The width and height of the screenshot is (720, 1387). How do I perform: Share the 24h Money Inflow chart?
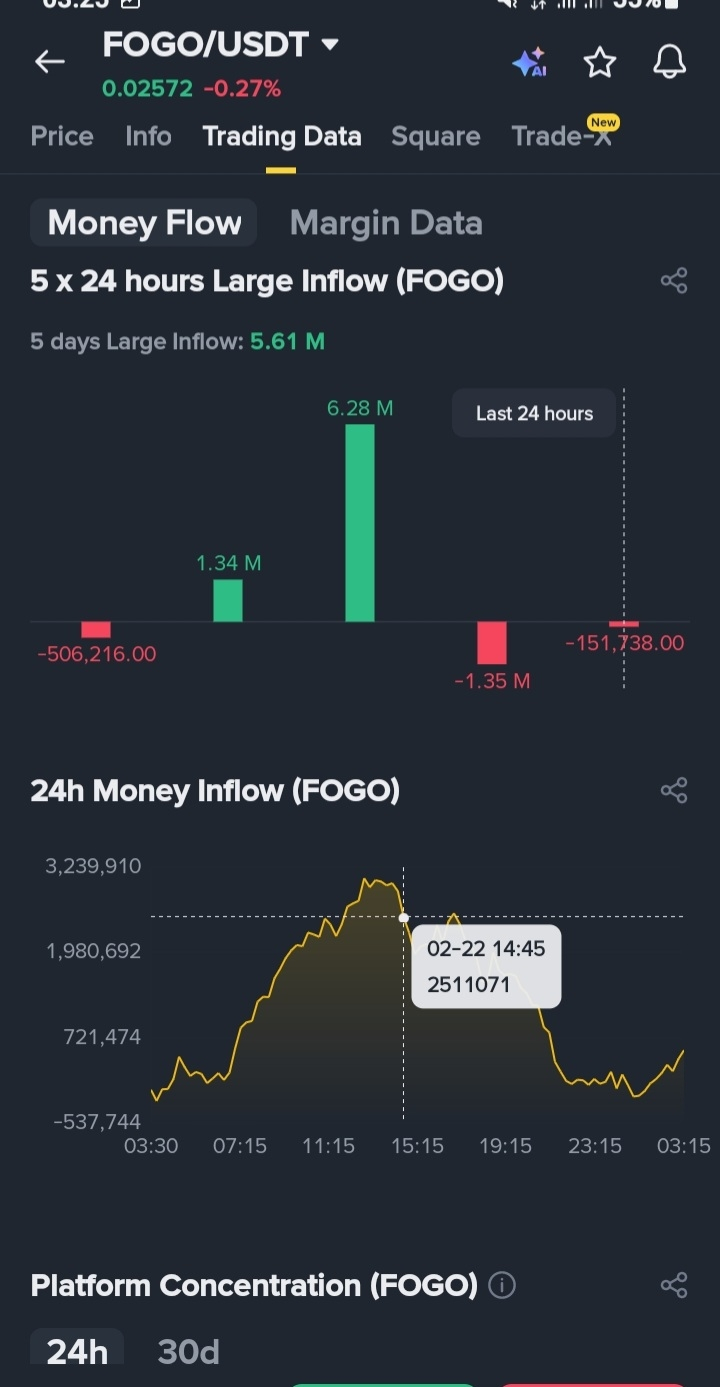pyautogui.click(x=674, y=791)
